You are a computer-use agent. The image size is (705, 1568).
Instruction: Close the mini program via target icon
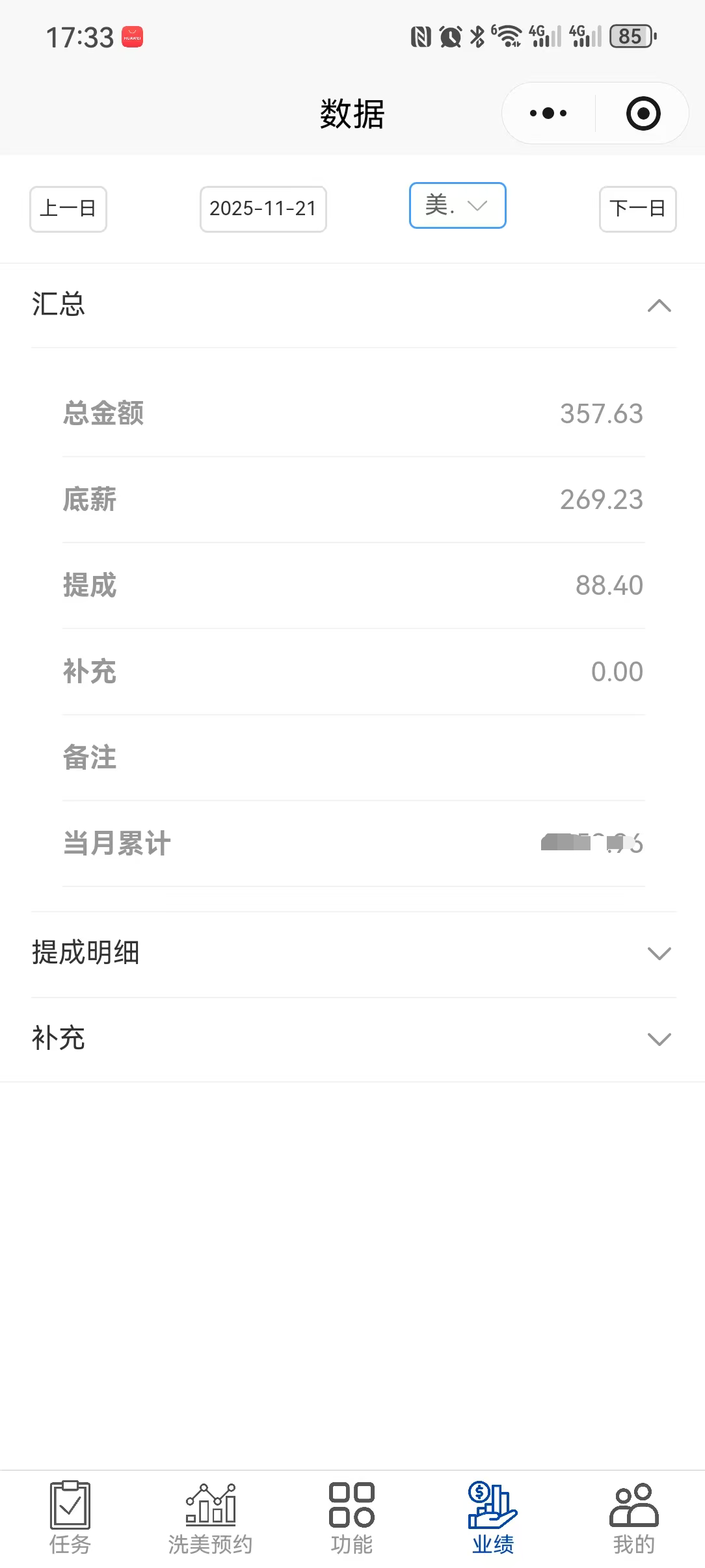click(643, 114)
